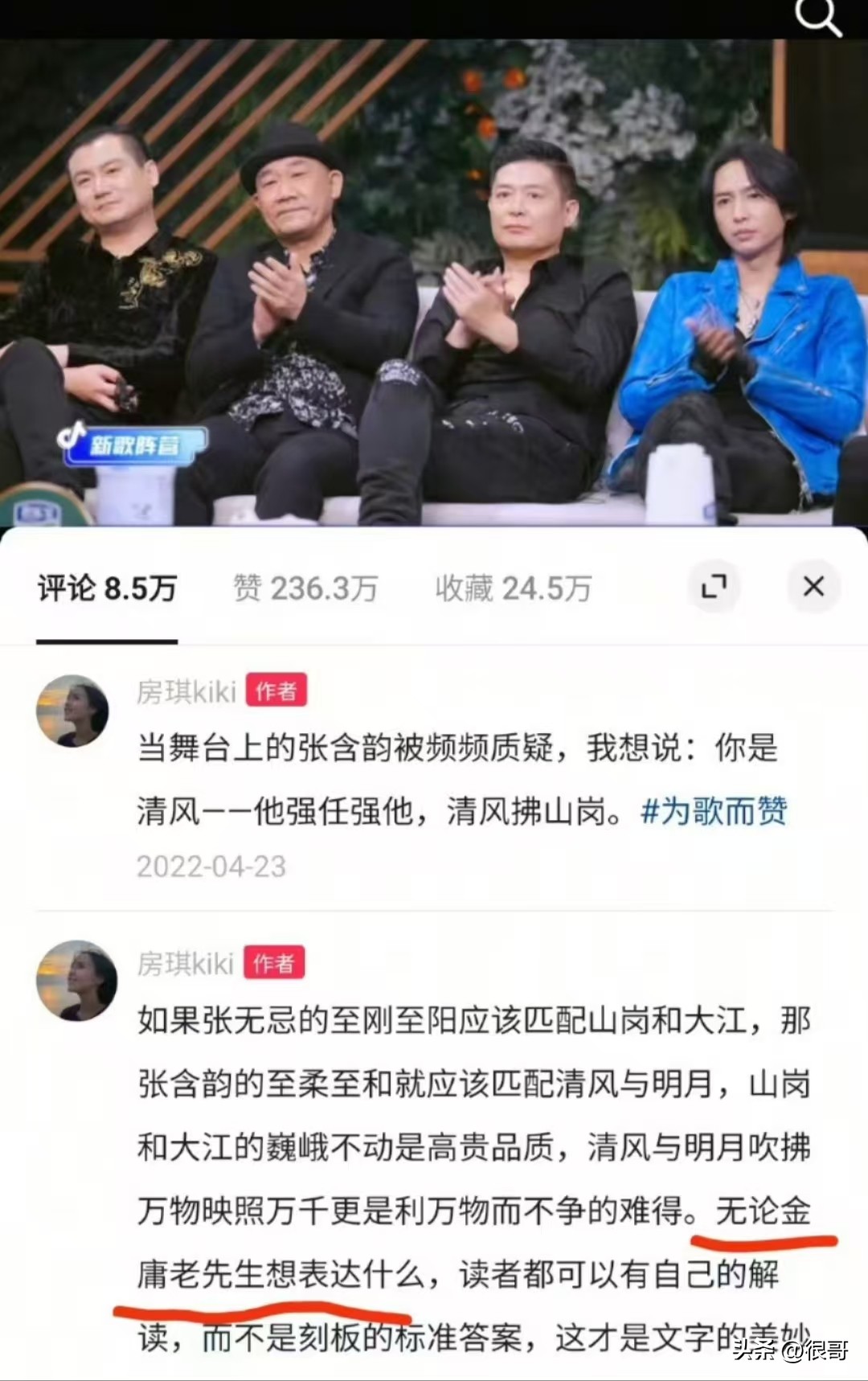Screen dimensions: 868x1381
Task: Open the #为歌而赞 hashtag link
Action: 714,812
